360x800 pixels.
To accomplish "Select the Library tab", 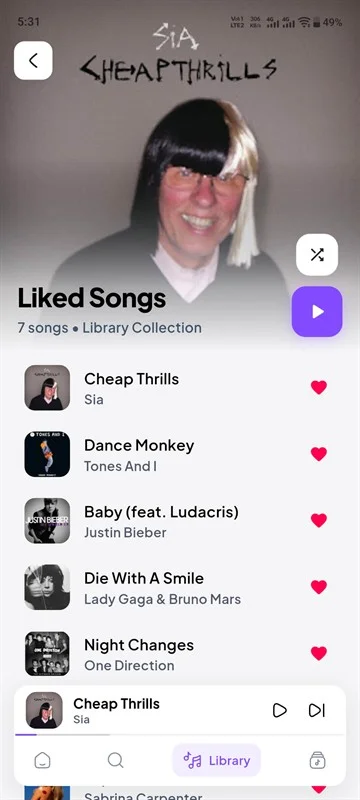I will pyautogui.click(x=217, y=761).
